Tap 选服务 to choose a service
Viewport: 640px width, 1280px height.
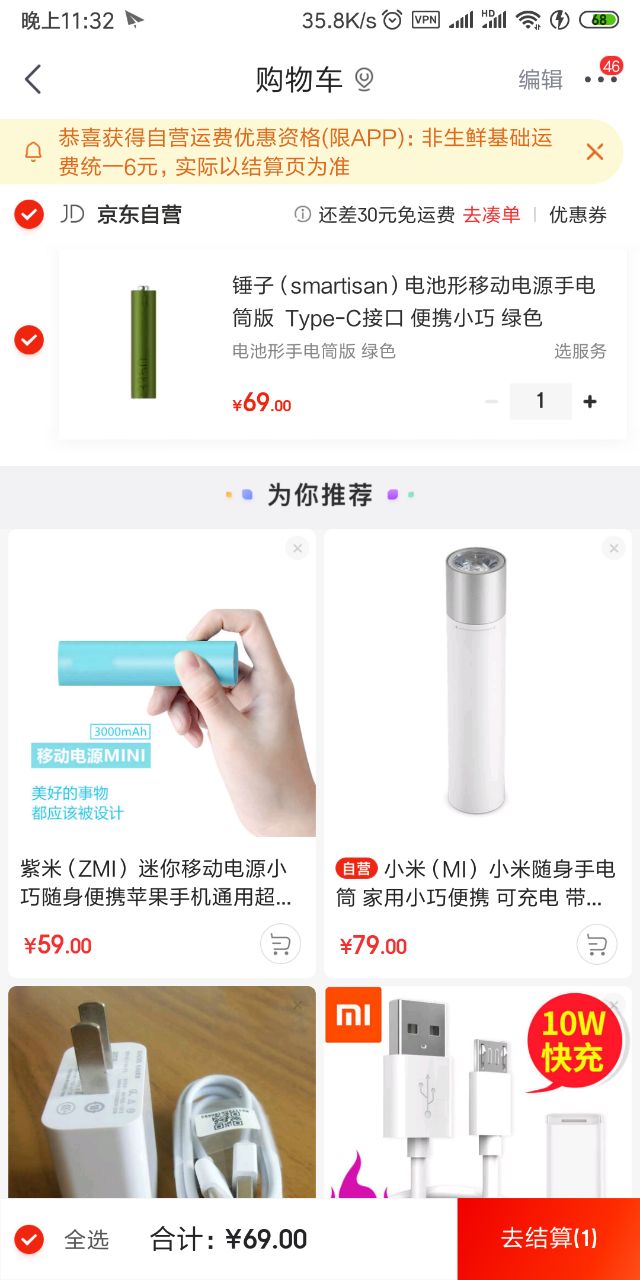tap(580, 351)
